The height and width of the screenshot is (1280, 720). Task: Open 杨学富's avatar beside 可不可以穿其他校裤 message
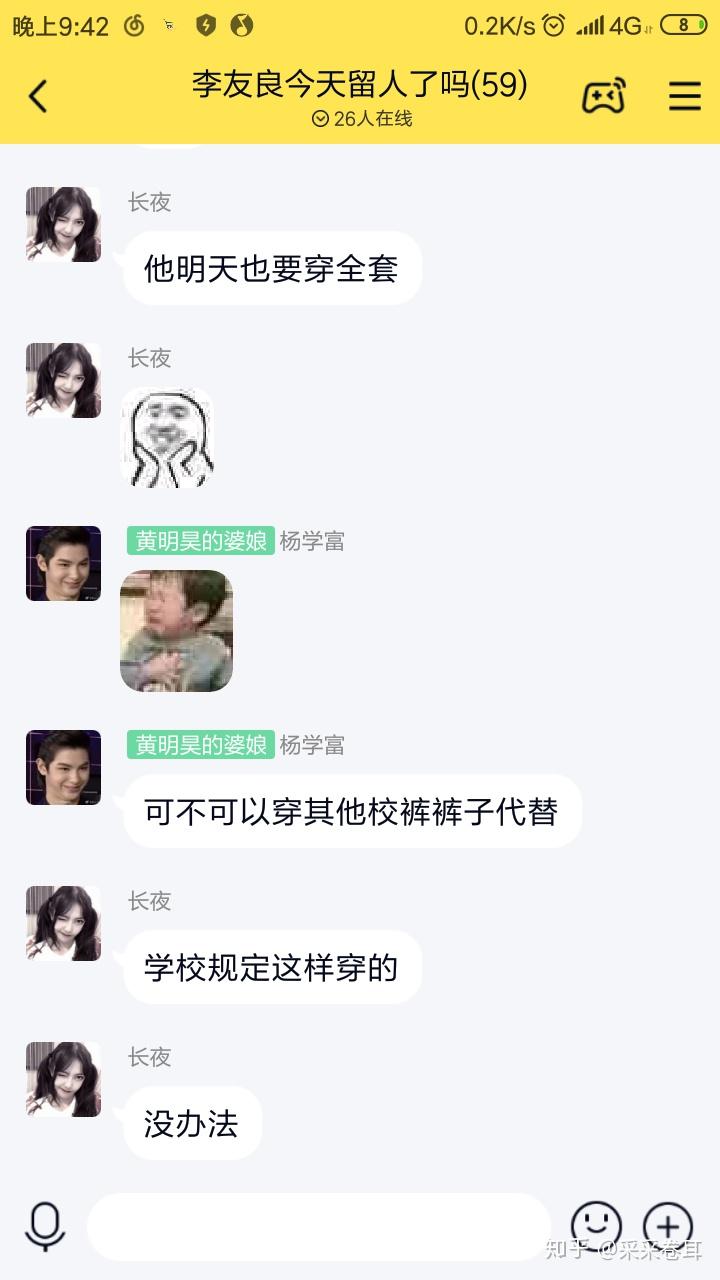[63, 767]
